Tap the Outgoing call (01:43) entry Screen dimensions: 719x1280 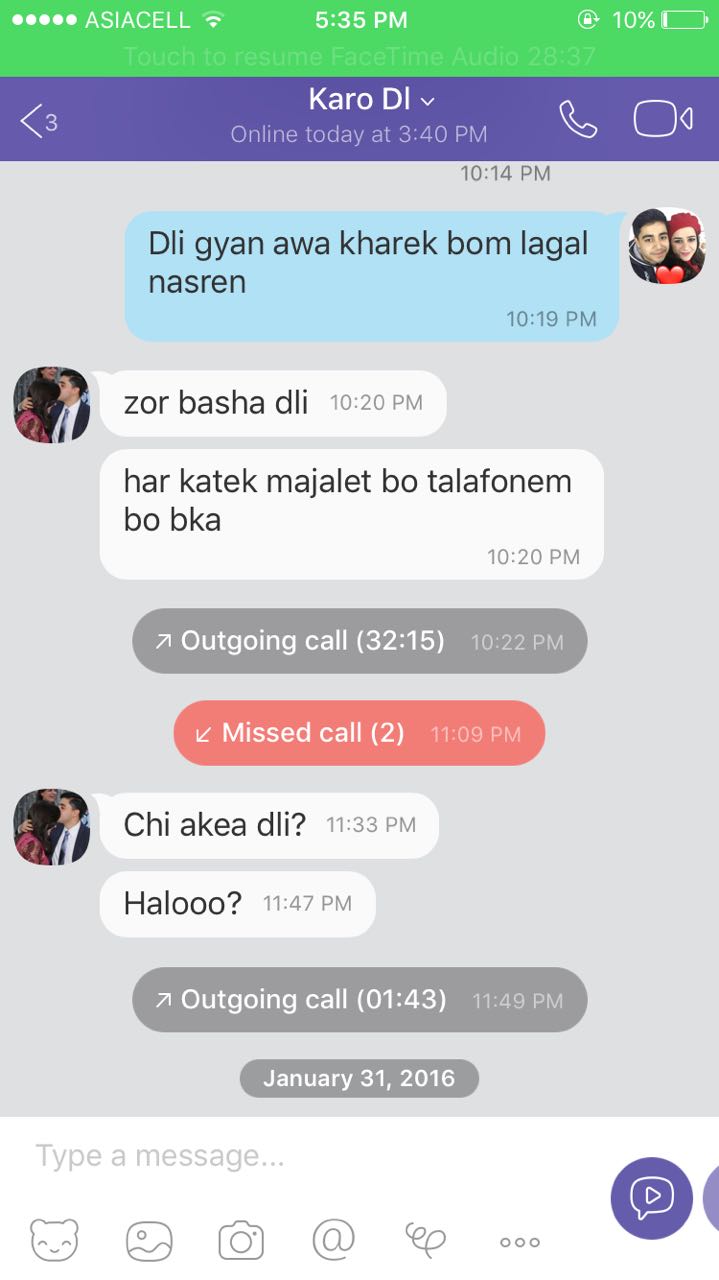point(359,999)
